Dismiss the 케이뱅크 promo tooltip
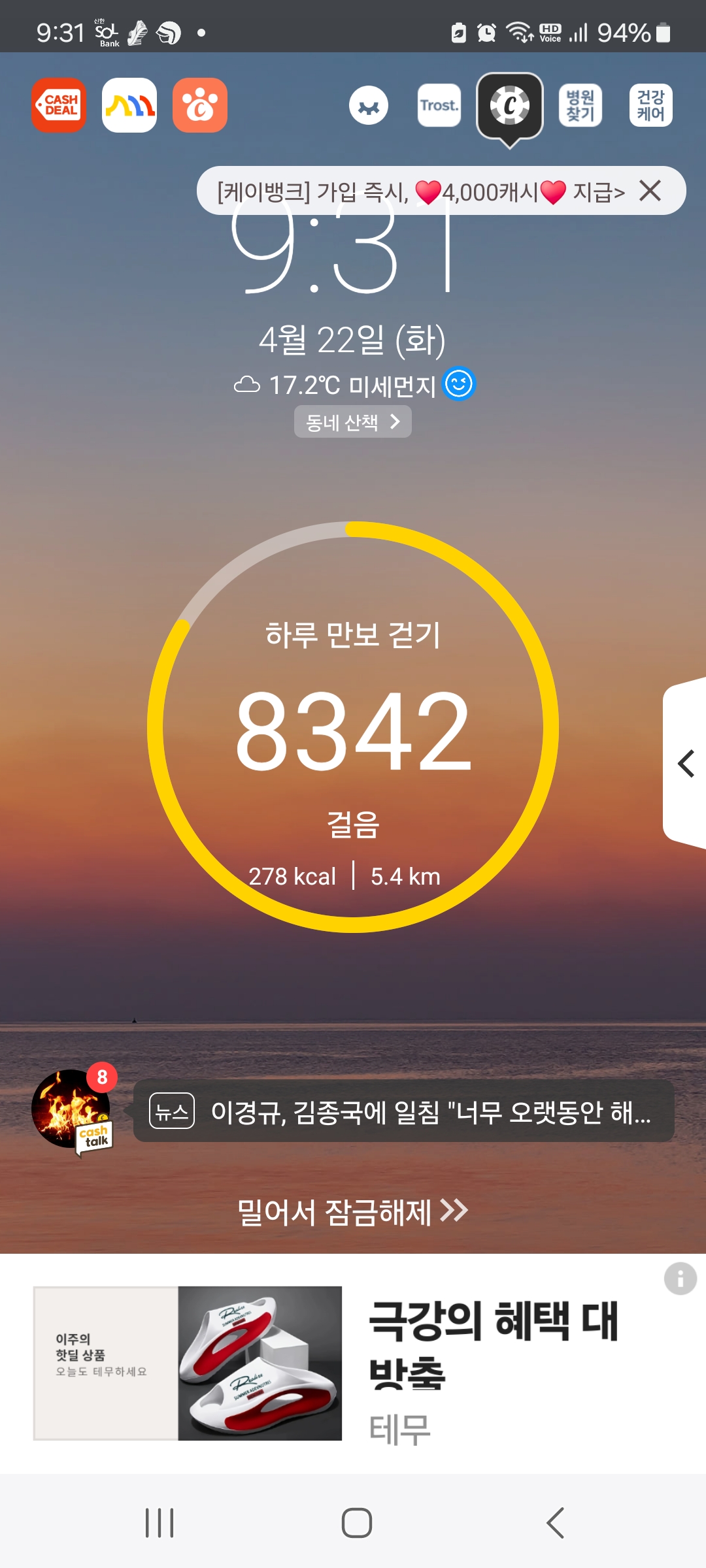This screenshot has height=1568, width=706. pyautogui.click(x=650, y=191)
